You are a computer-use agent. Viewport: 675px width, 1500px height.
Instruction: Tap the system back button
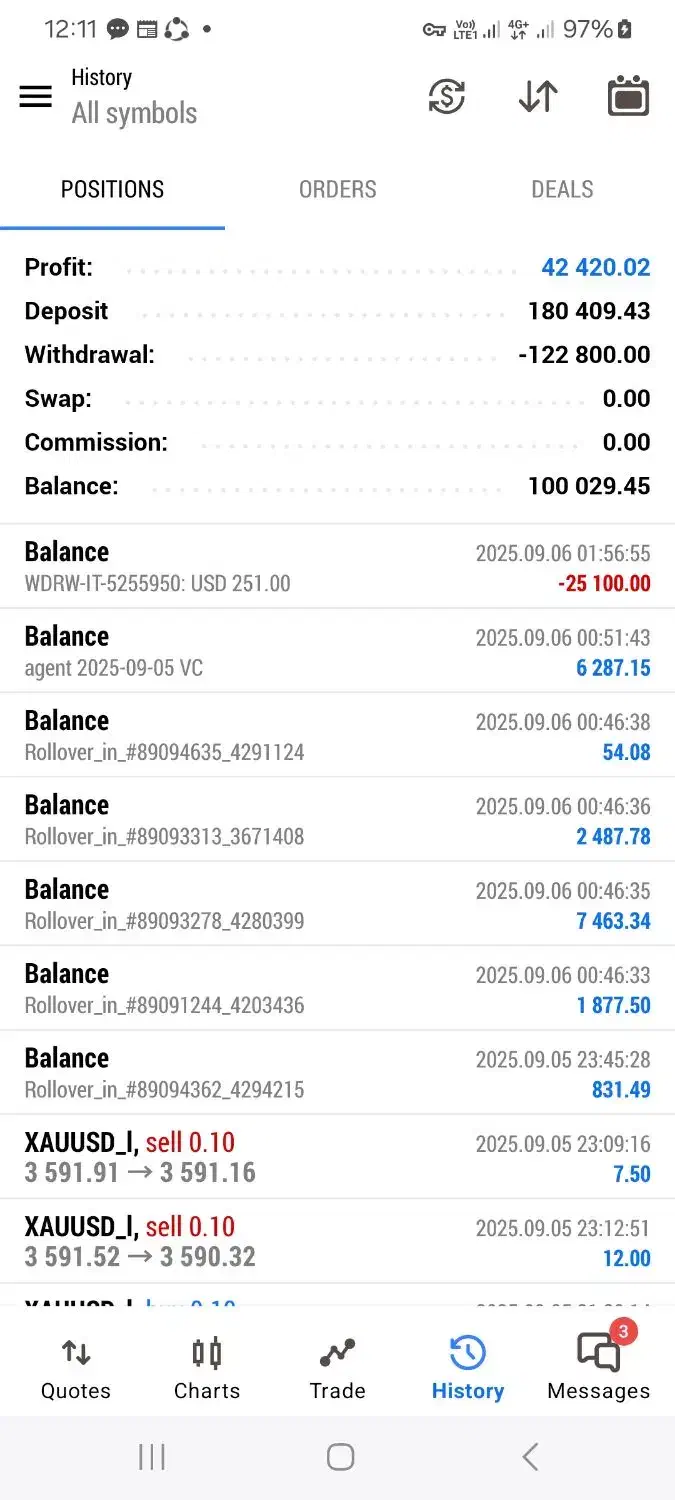tap(530, 1457)
